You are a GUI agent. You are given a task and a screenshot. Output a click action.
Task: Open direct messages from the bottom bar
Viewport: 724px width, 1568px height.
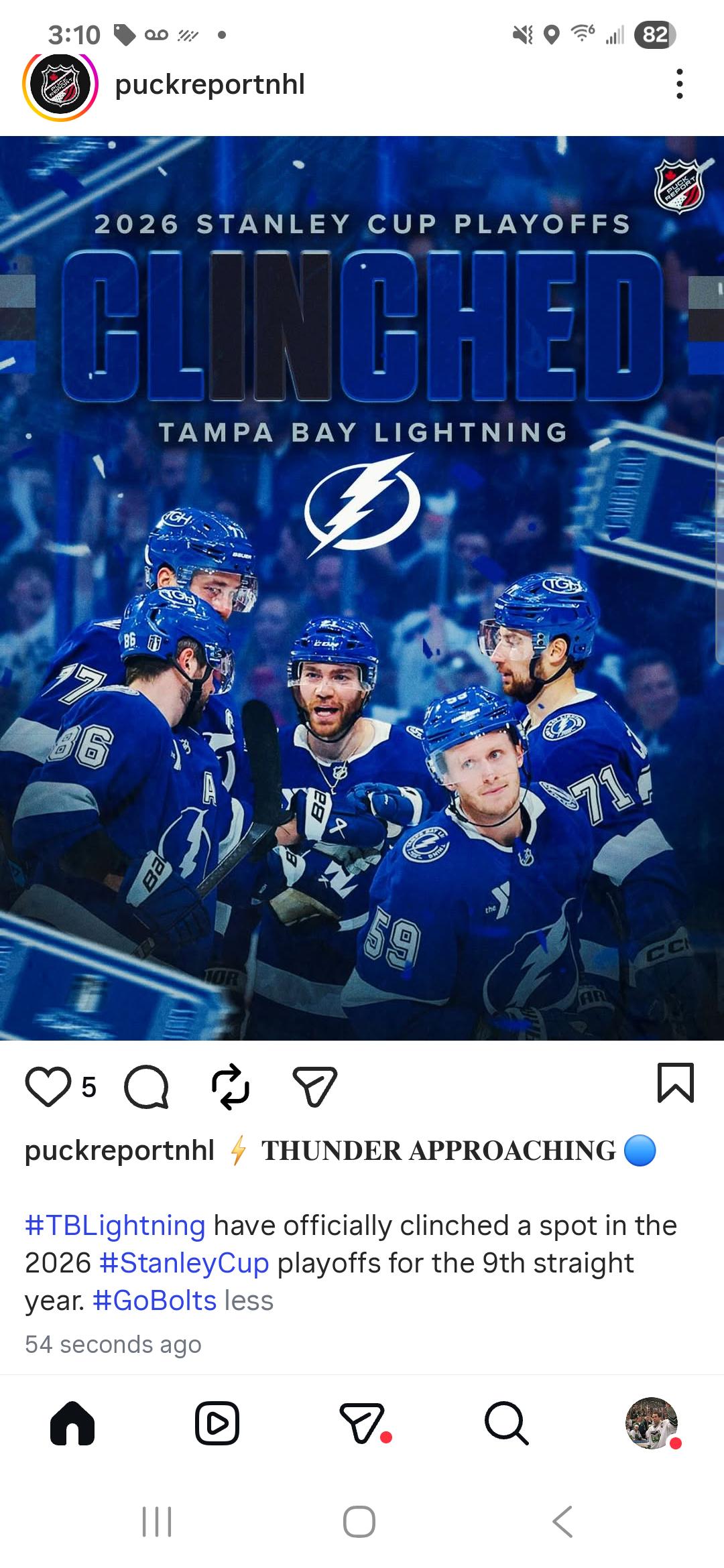(x=363, y=1423)
